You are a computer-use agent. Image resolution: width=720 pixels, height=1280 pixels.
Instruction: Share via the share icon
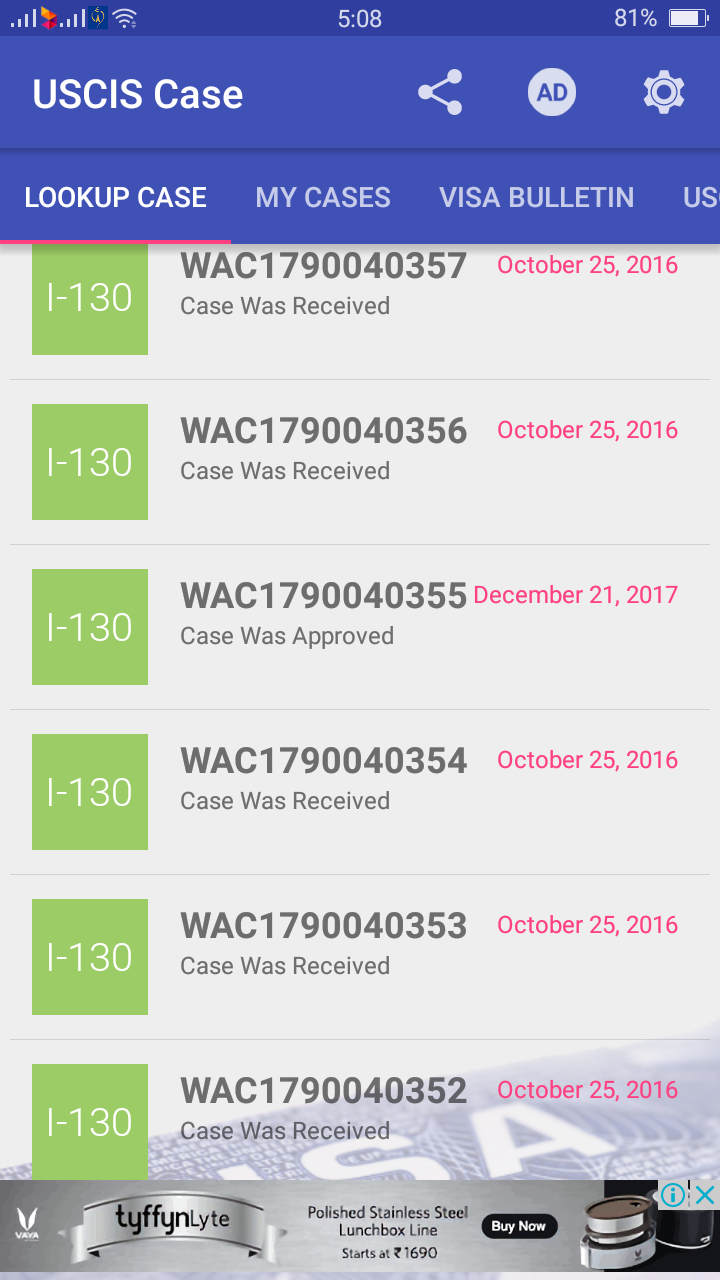click(x=440, y=93)
